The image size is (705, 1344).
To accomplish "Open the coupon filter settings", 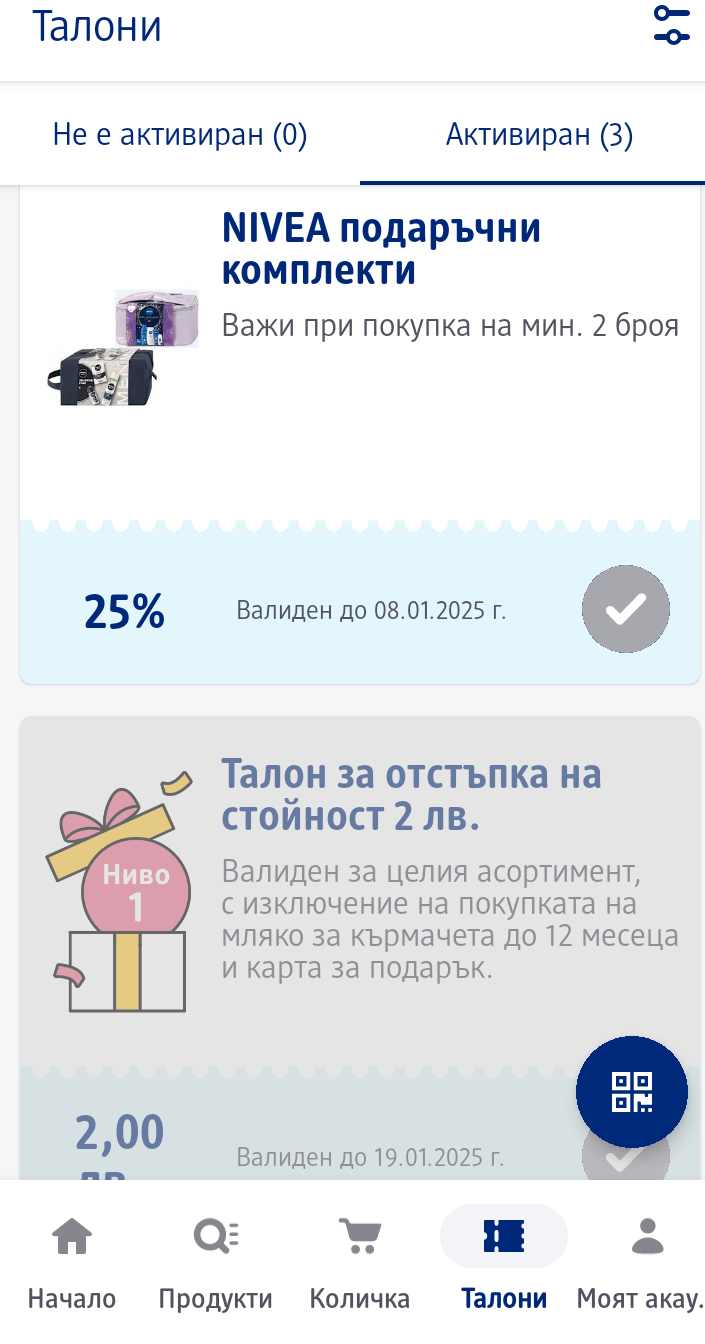I will tap(672, 26).
